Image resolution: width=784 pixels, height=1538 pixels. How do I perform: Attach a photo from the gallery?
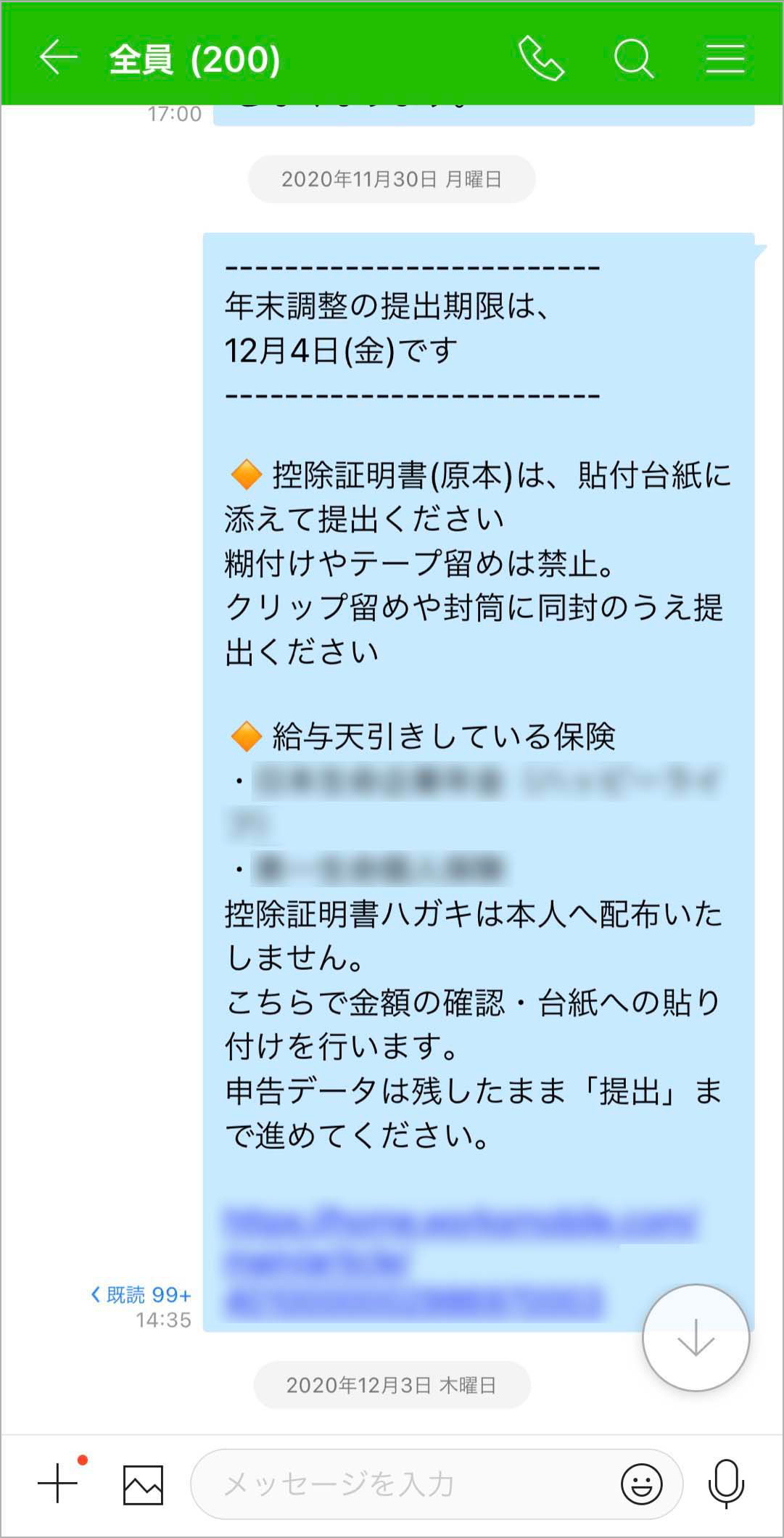pos(143,1484)
